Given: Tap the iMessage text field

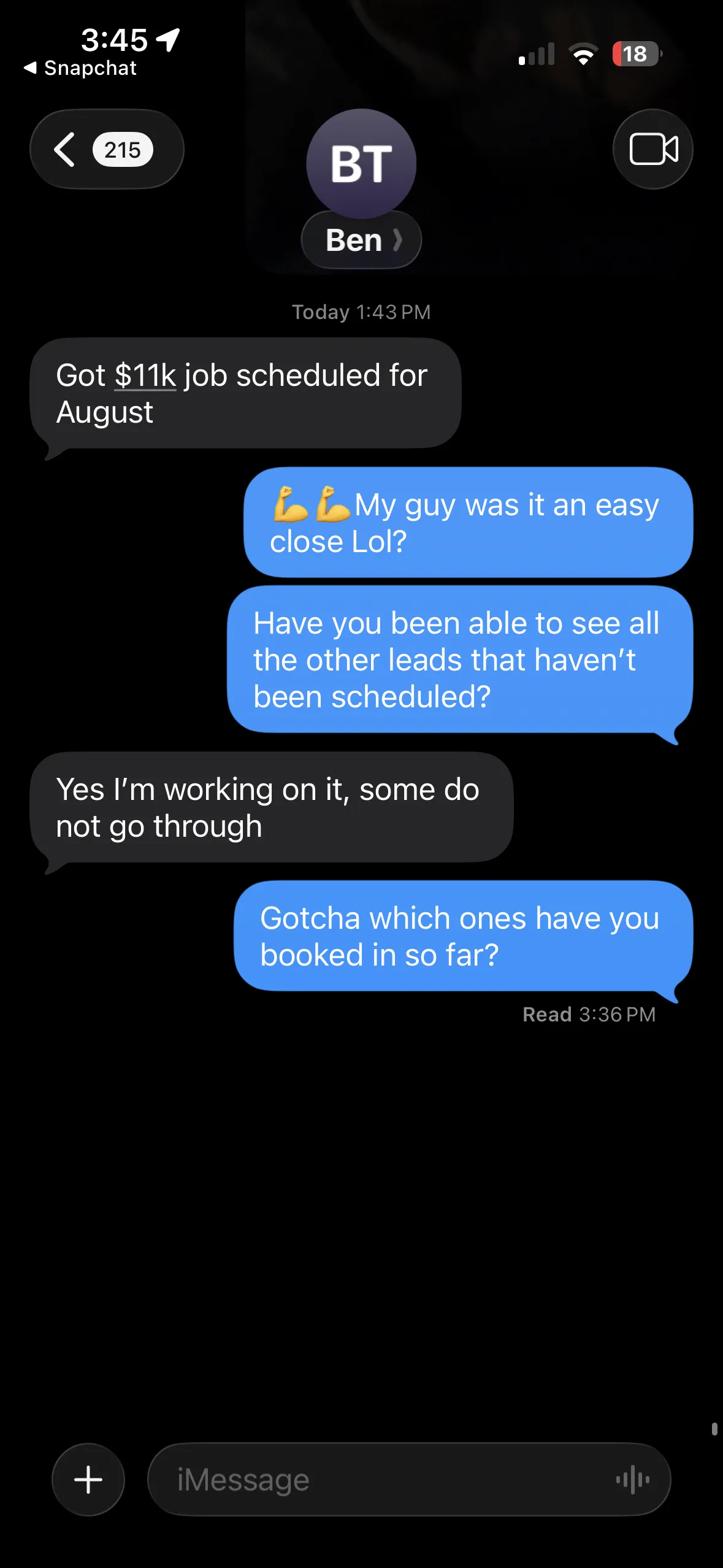Looking at the screenshot, I should point(380,1479).
